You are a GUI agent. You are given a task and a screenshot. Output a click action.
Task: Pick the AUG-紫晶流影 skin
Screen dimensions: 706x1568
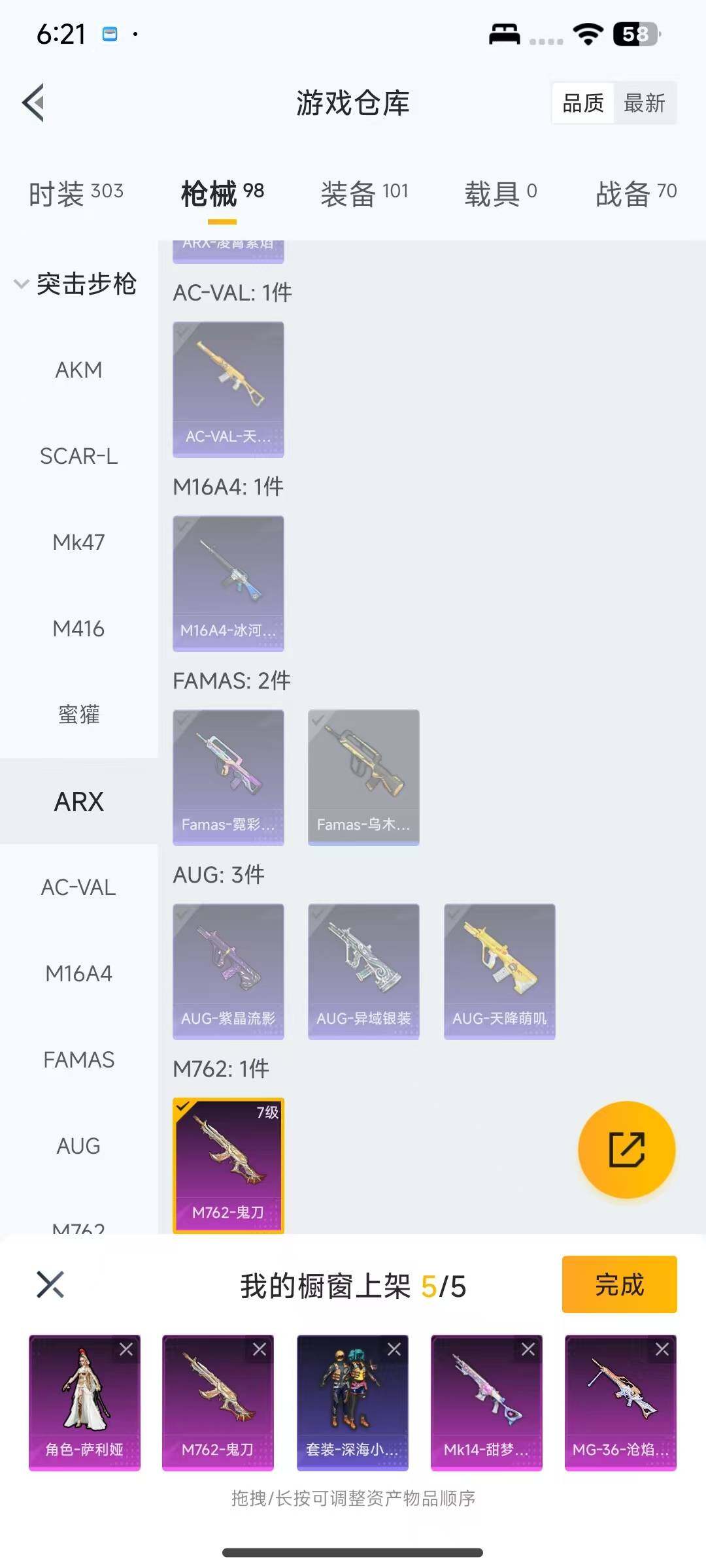click(228, 971)
